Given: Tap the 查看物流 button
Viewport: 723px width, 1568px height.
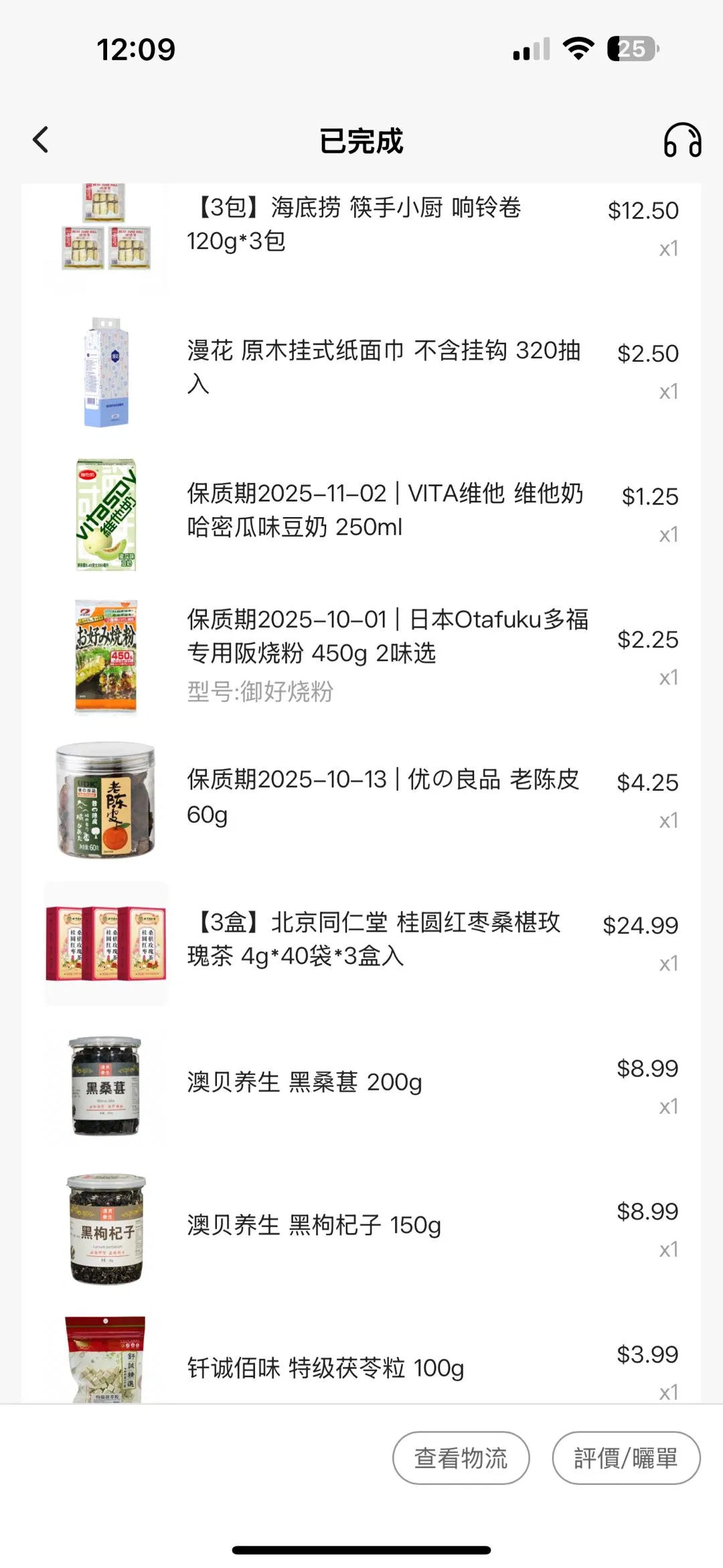Looking at the screenshot, I should point(461,1458).
